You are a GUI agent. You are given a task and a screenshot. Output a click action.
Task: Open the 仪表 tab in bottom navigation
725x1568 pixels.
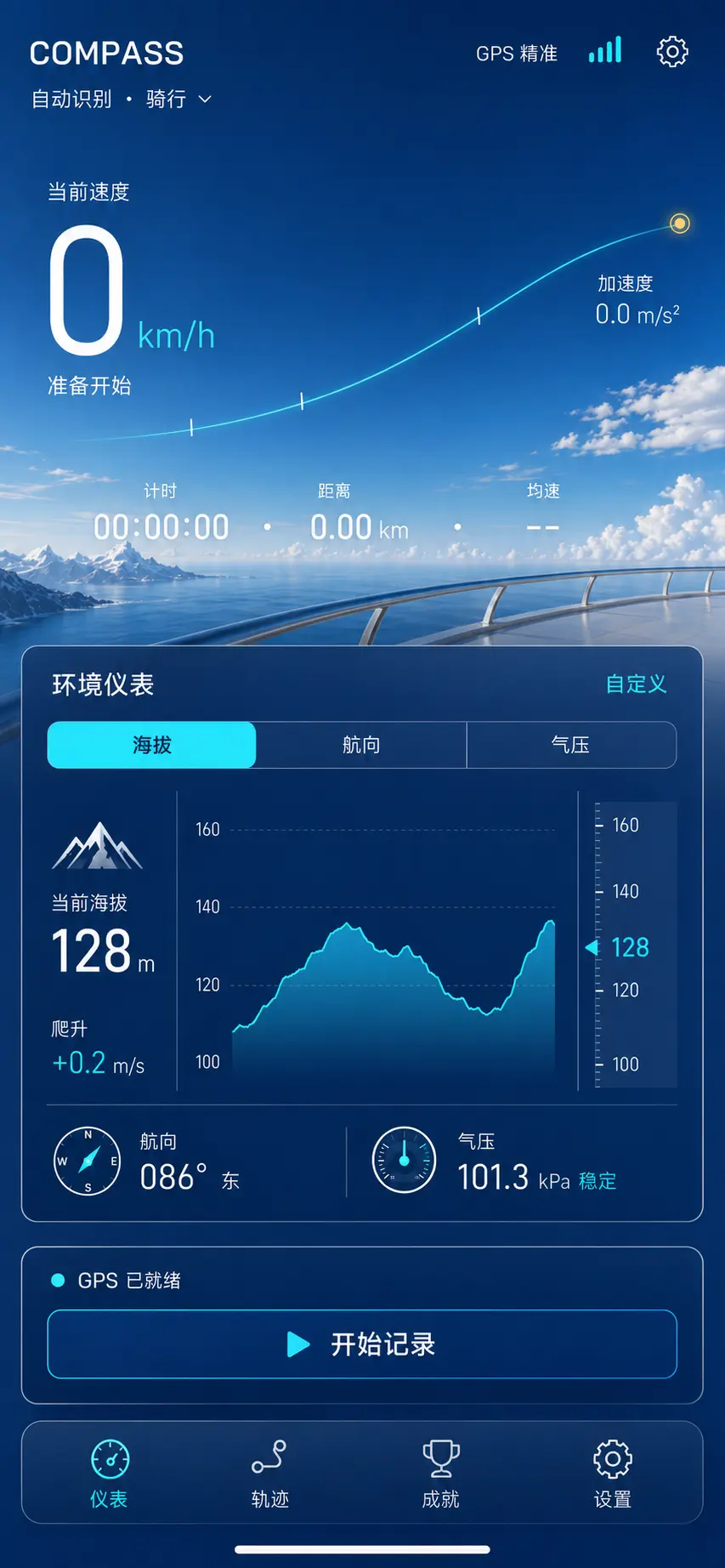(x=110, y=1474)
